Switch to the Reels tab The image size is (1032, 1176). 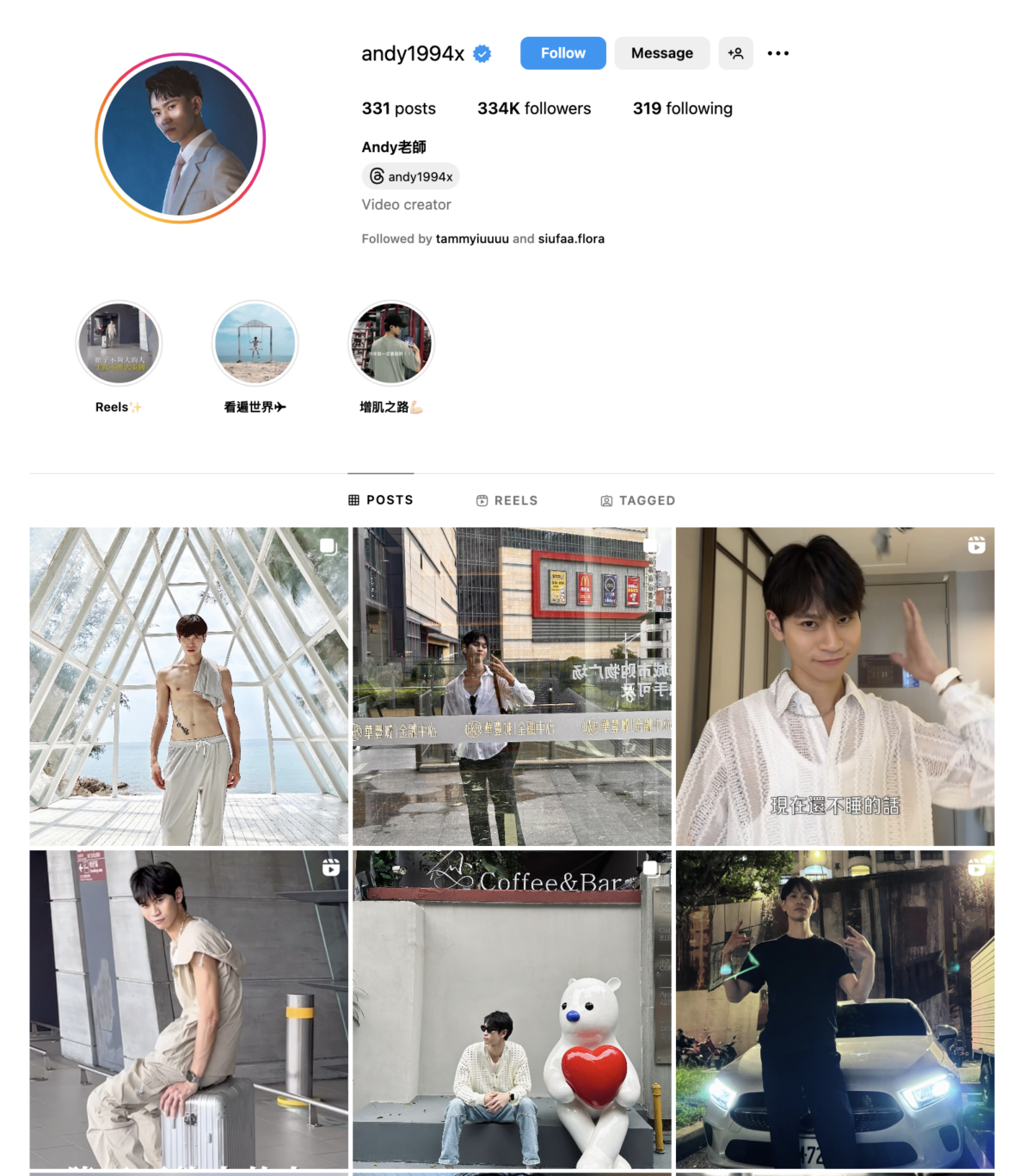(x=507, y=500)
